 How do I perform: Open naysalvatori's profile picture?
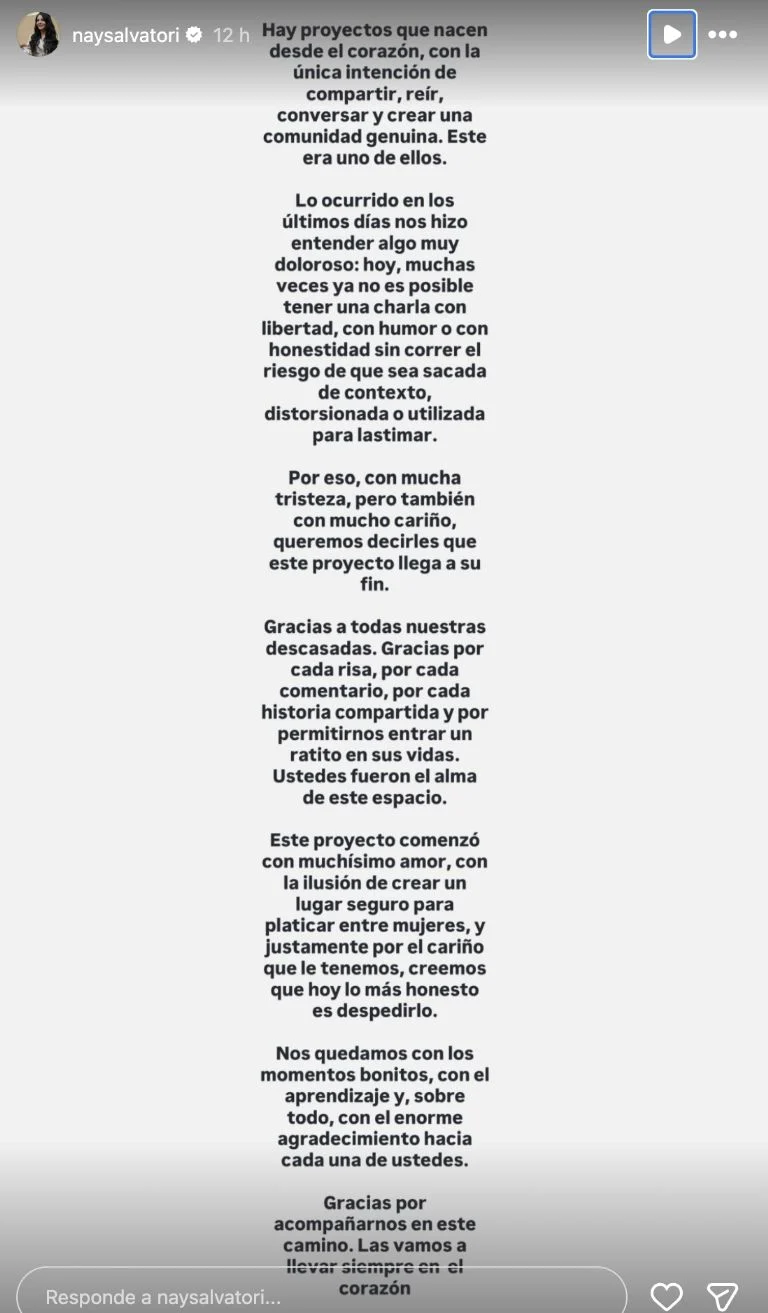38,35
